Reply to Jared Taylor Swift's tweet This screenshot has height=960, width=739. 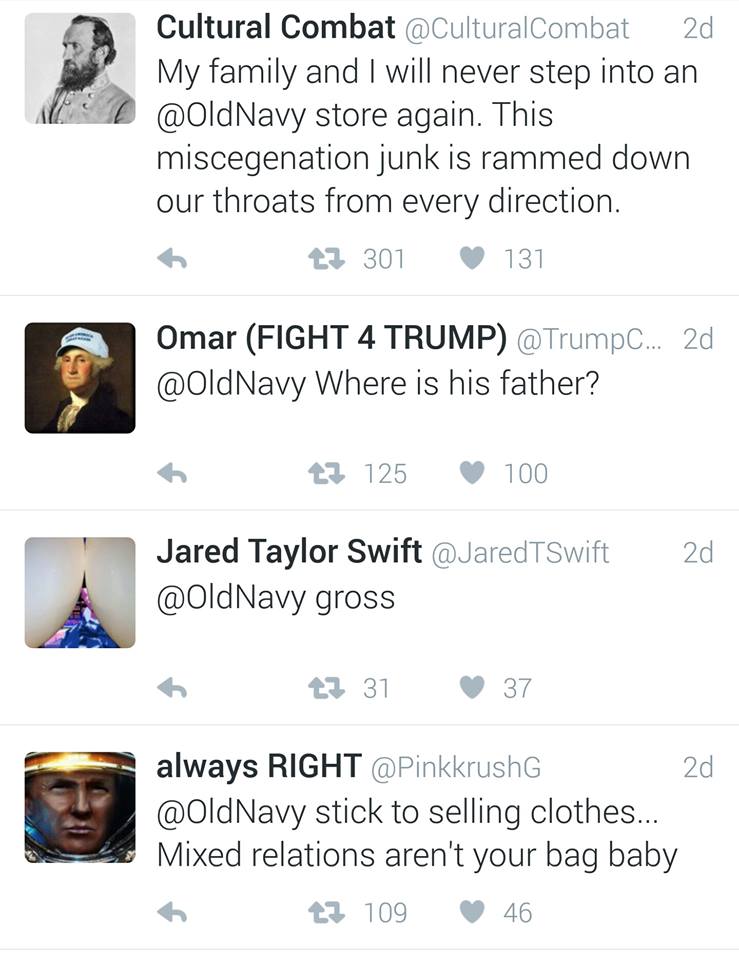point(174,688)
